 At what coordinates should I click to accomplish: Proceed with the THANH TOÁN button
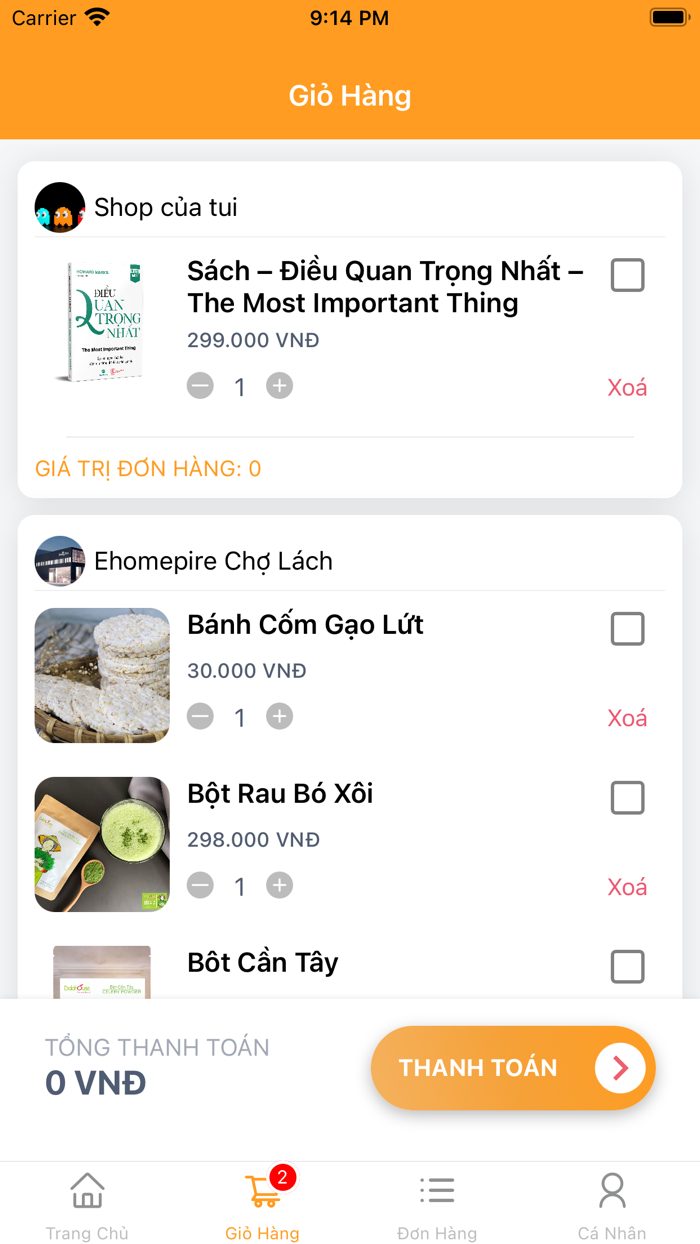[x=513, y=1068]
